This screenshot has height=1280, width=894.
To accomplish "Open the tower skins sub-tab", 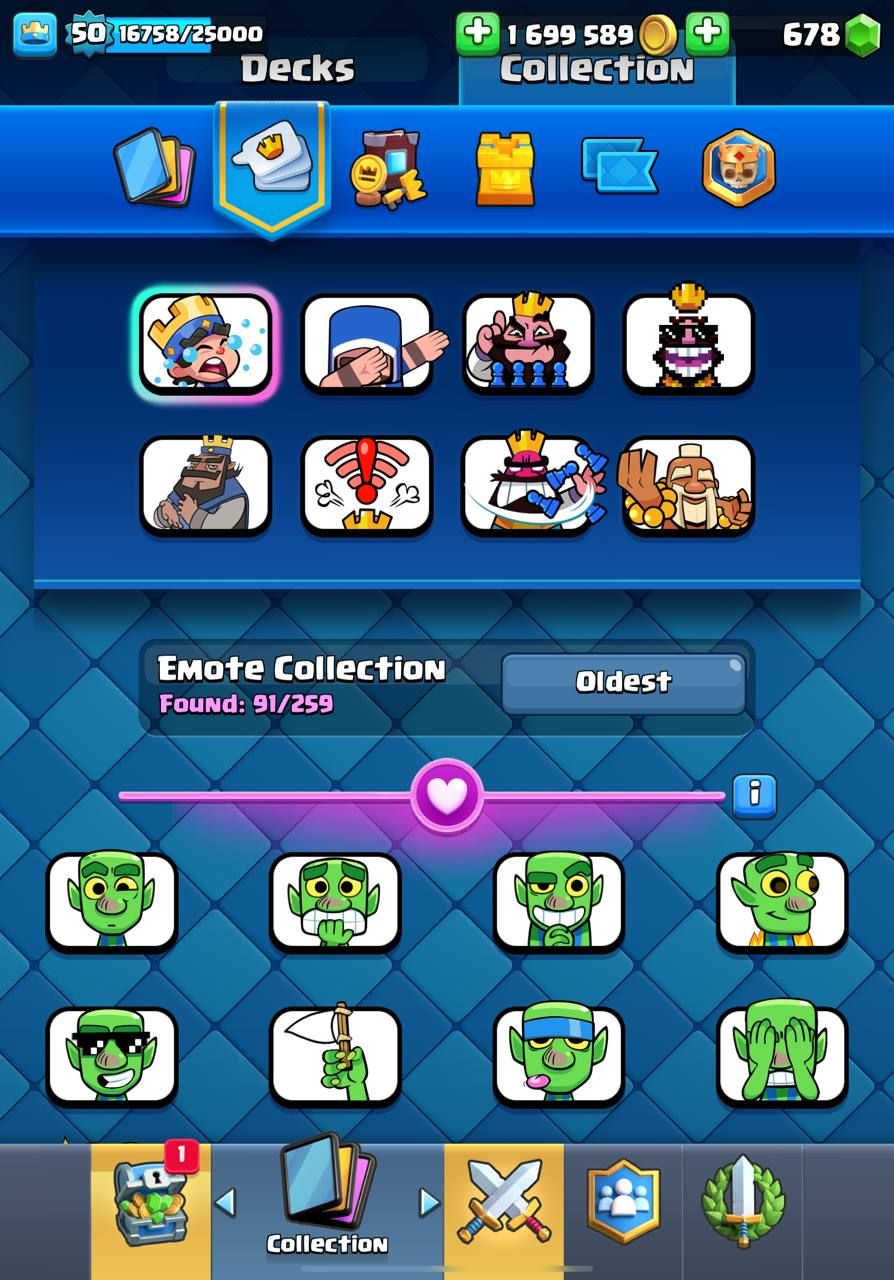I will [x=504, y=168].
